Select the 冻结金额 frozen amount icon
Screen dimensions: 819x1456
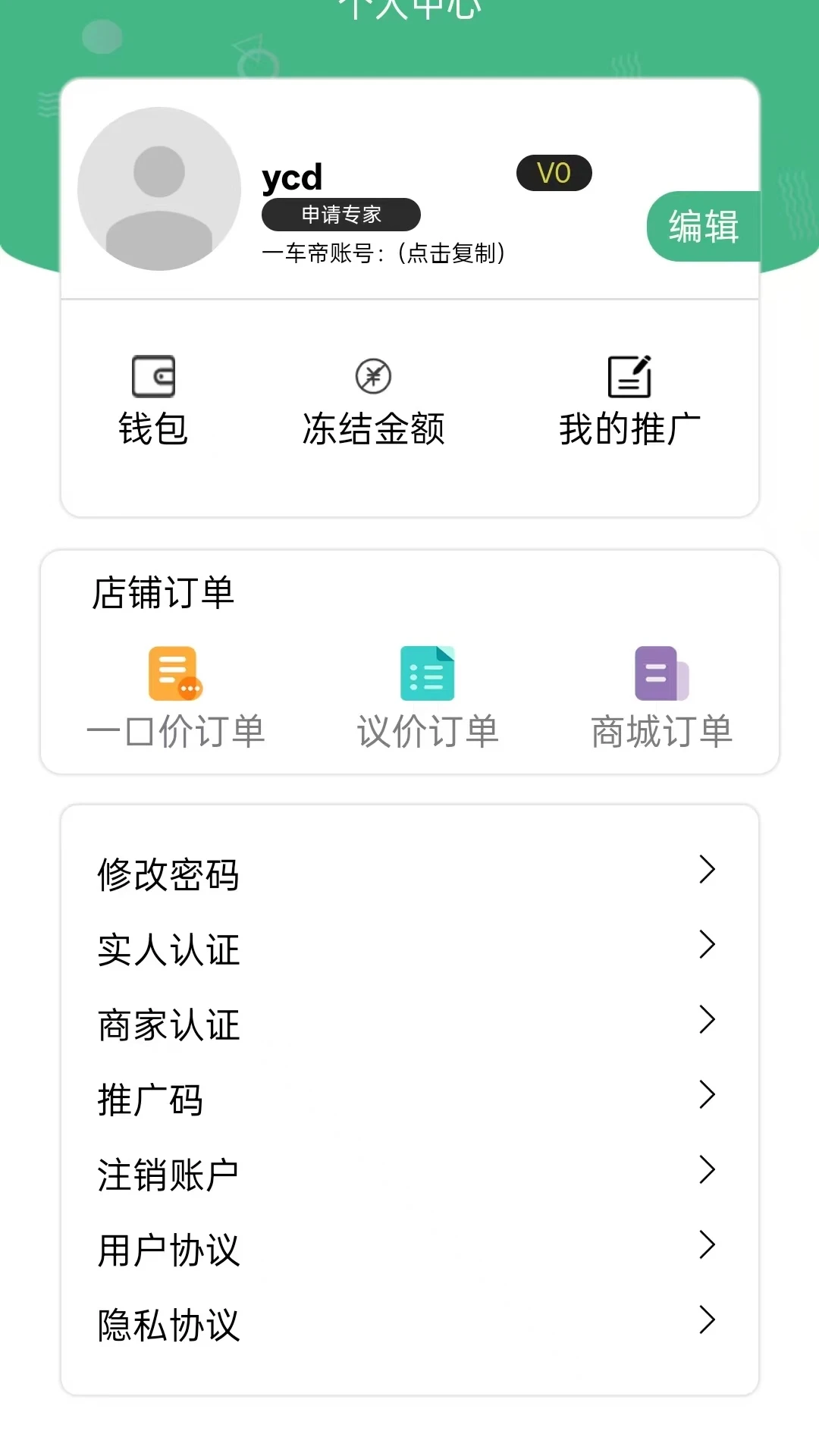pos(373,377)
